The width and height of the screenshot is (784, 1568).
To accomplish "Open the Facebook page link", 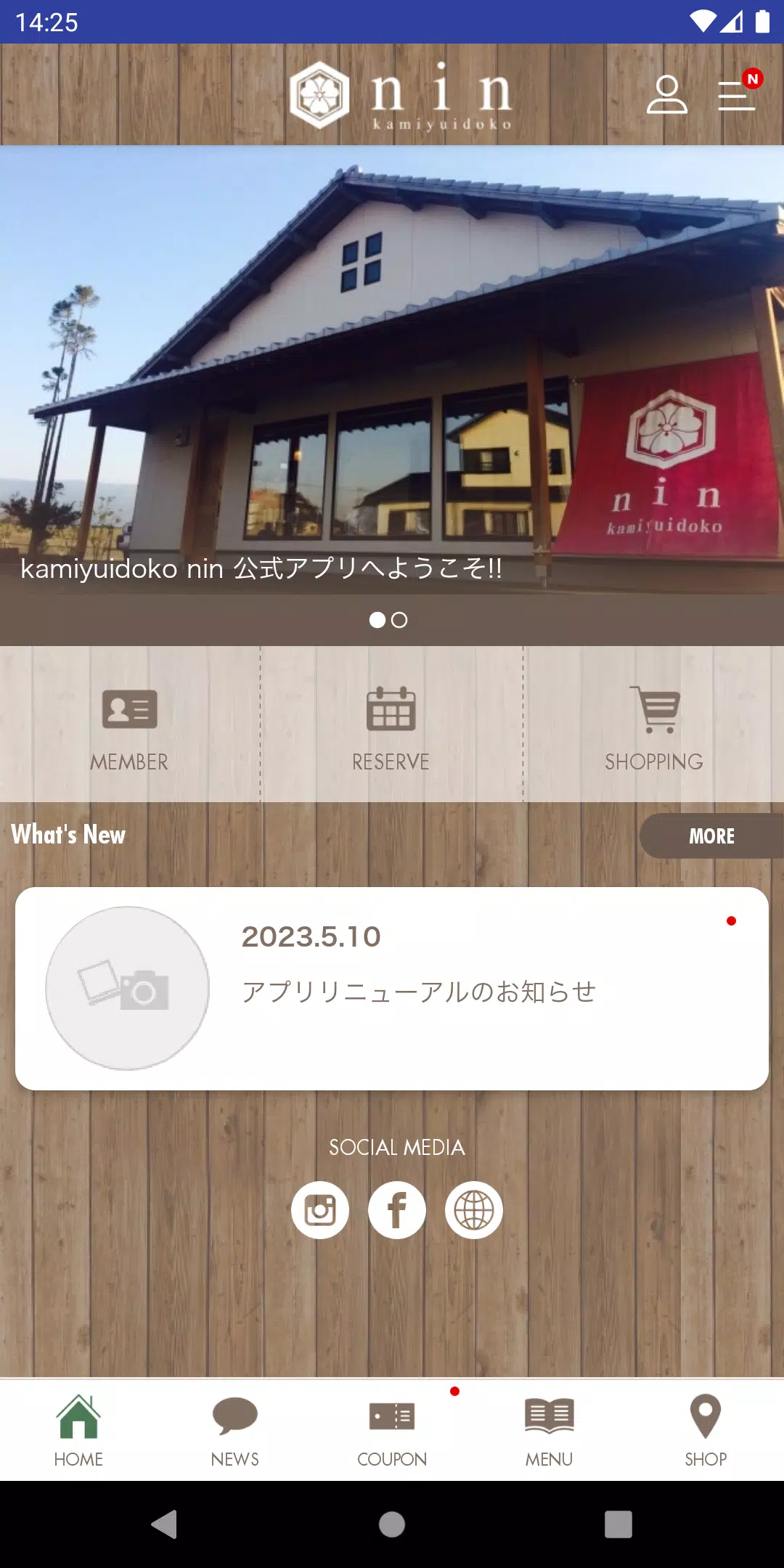I will tap(396, 1210).
